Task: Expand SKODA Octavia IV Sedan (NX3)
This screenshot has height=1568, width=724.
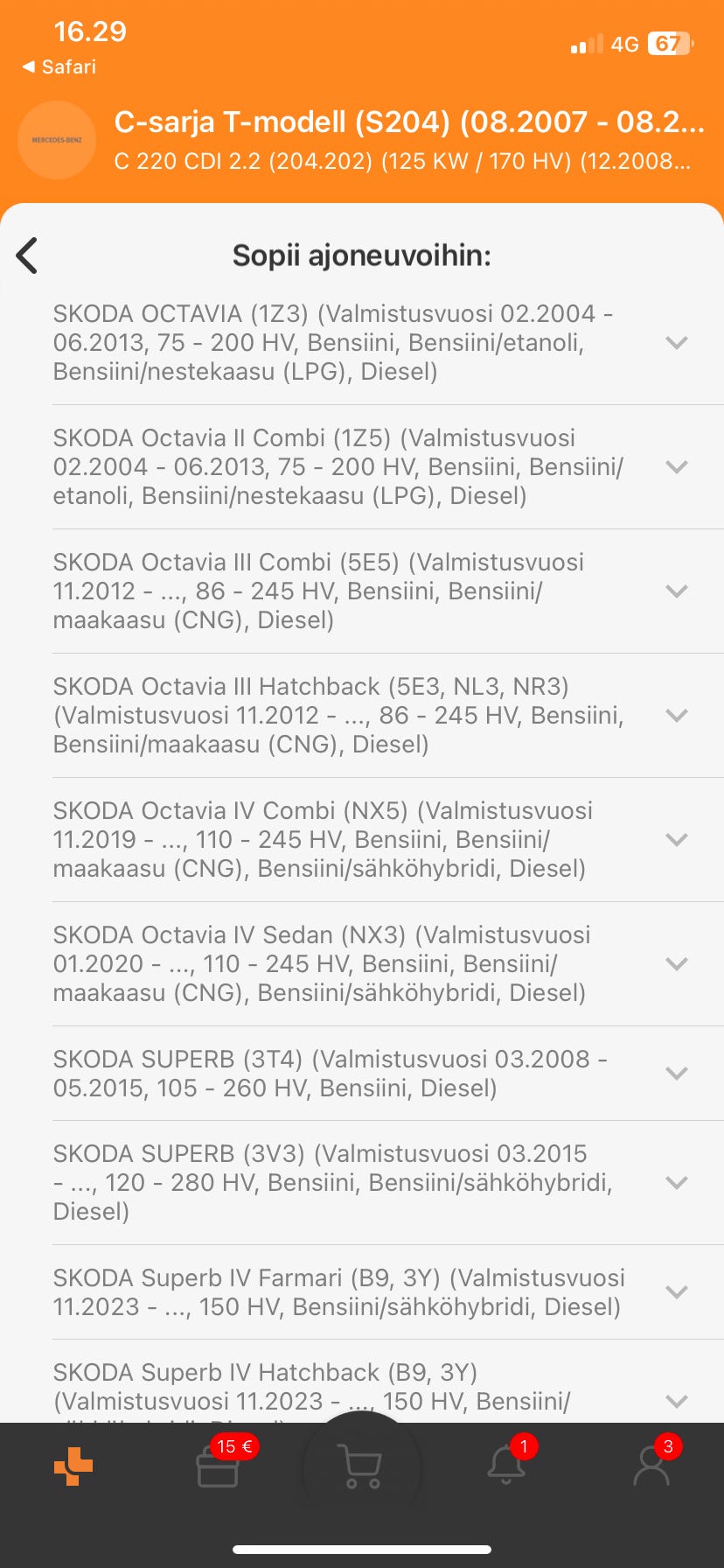Action: pyautogui.click(x=676, y=964)
